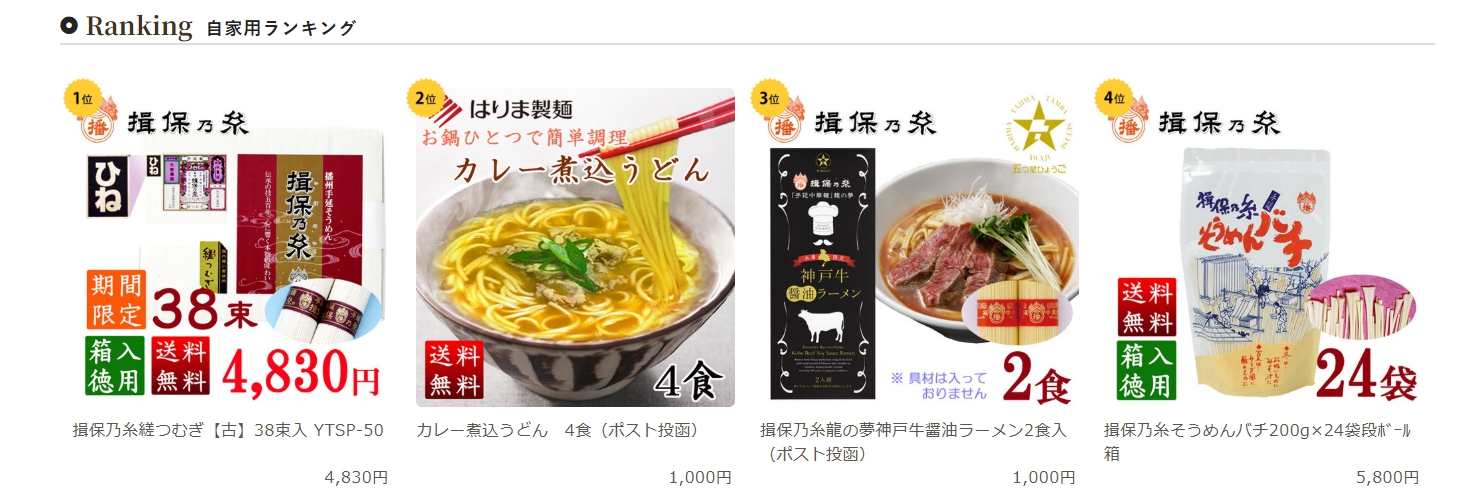
Task: Open the 揖保乃糸そうめんバチ200g×24袋 title link
Action: (1256, 431)
